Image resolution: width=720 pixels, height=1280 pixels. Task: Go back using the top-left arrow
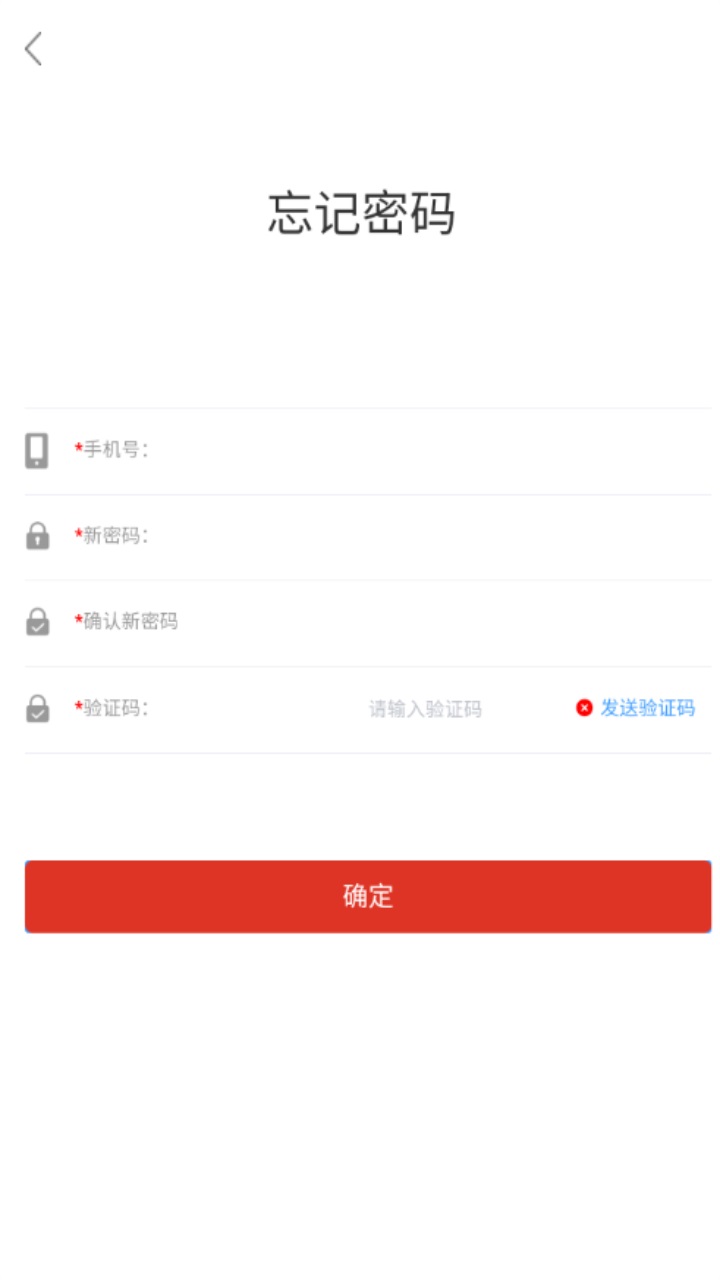pos(34,48)
